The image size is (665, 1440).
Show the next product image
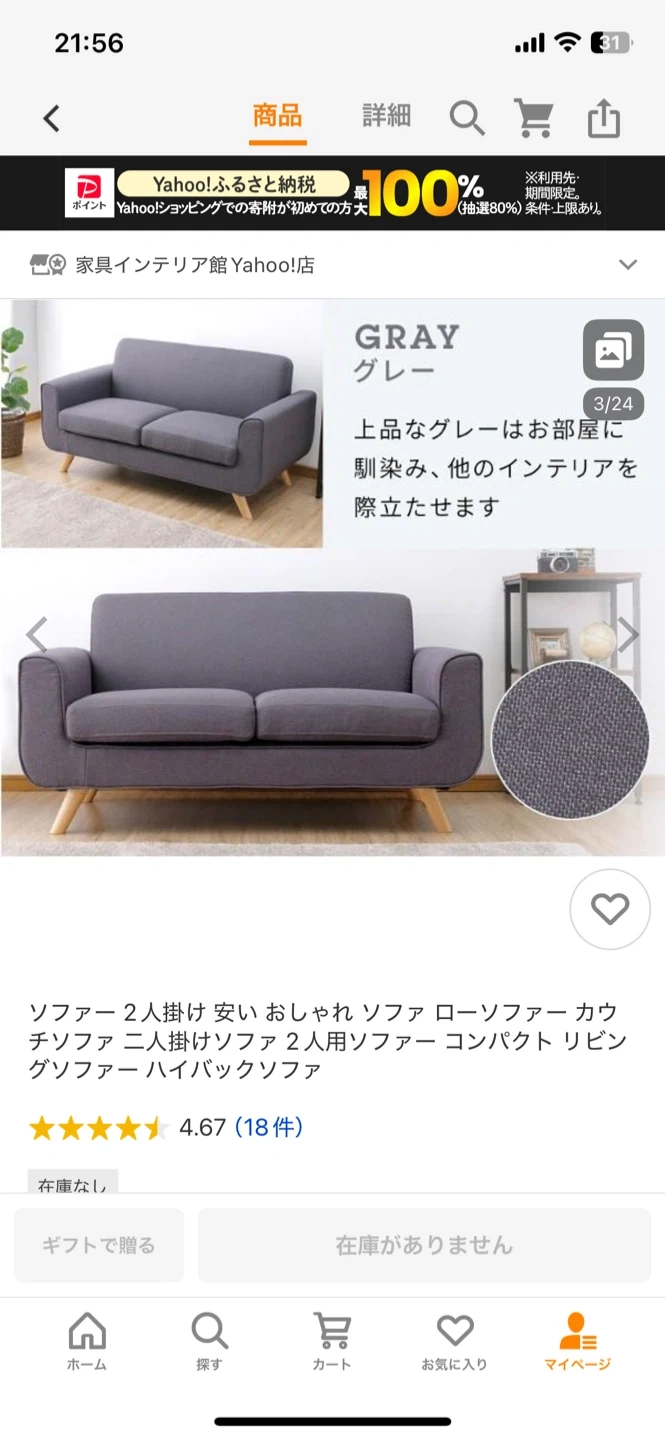tap(628, 634)
